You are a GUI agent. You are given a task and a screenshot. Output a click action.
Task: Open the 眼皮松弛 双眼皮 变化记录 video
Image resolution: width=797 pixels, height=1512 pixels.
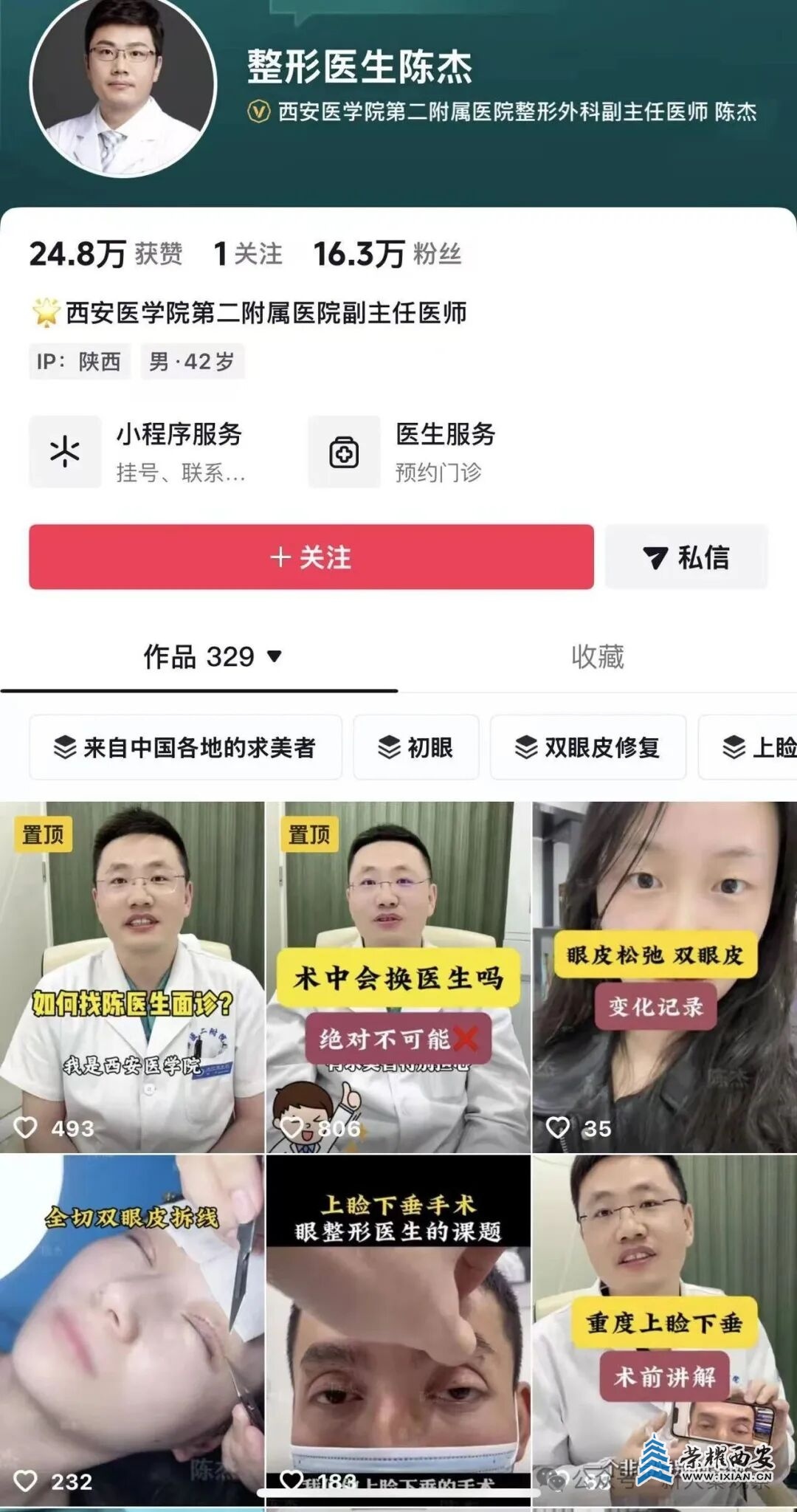pyautogui.click(x=664, y=976)
